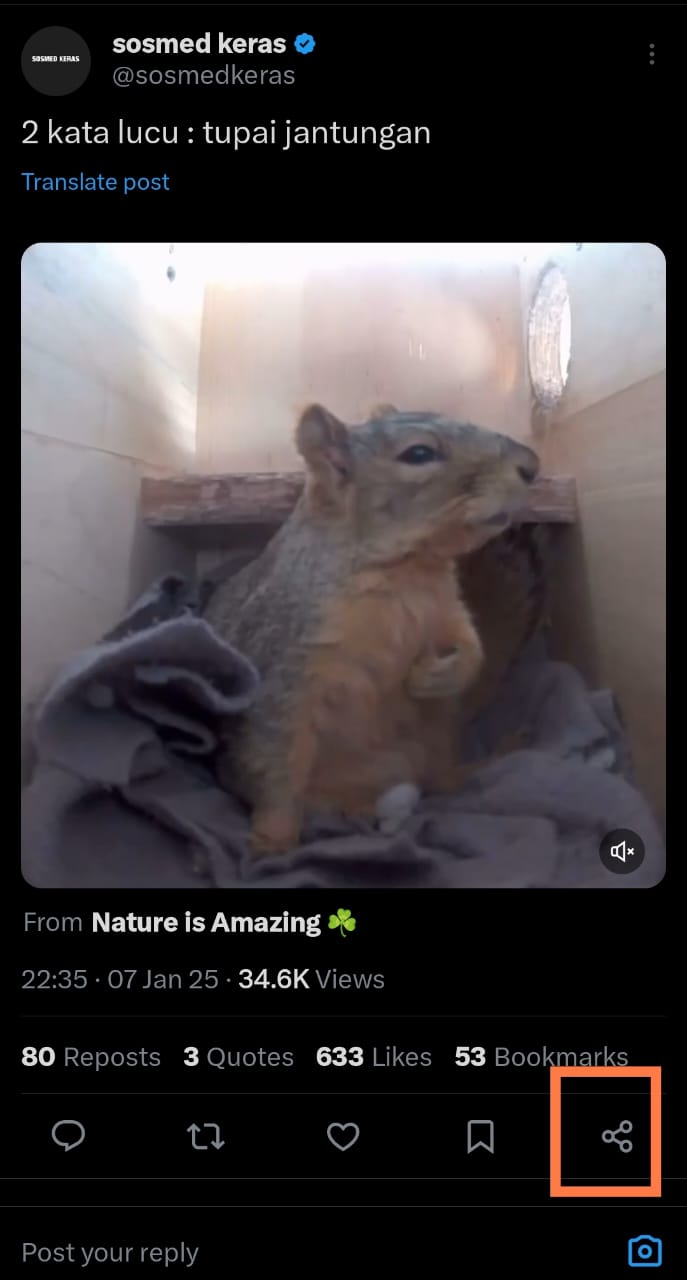The height and width of the screenshot is (1280, 687).
Task: Play the squirrel video
Action: 343,565
